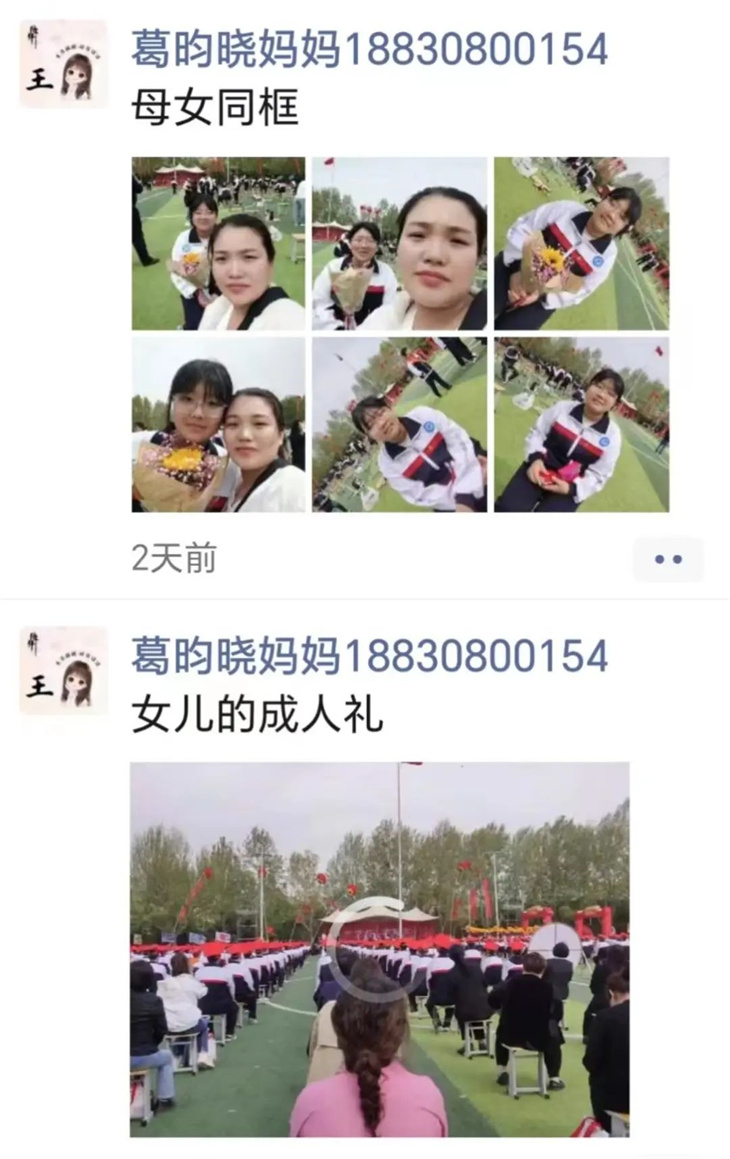Open the two-dot menu on the 母女同框 post
Screen dimensions: 730x1159
tap(668, 559)
